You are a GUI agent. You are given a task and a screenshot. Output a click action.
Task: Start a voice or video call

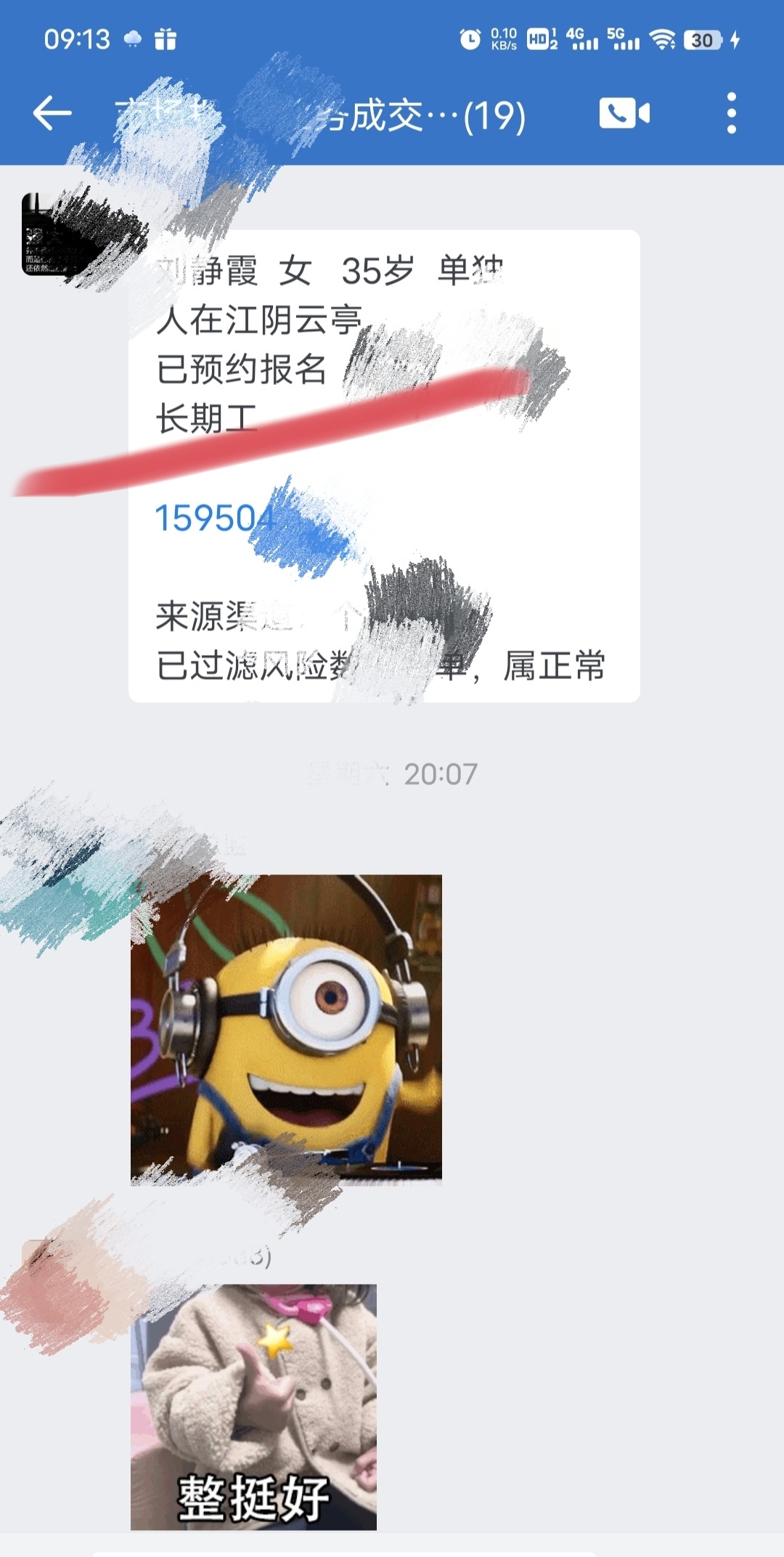624,113
